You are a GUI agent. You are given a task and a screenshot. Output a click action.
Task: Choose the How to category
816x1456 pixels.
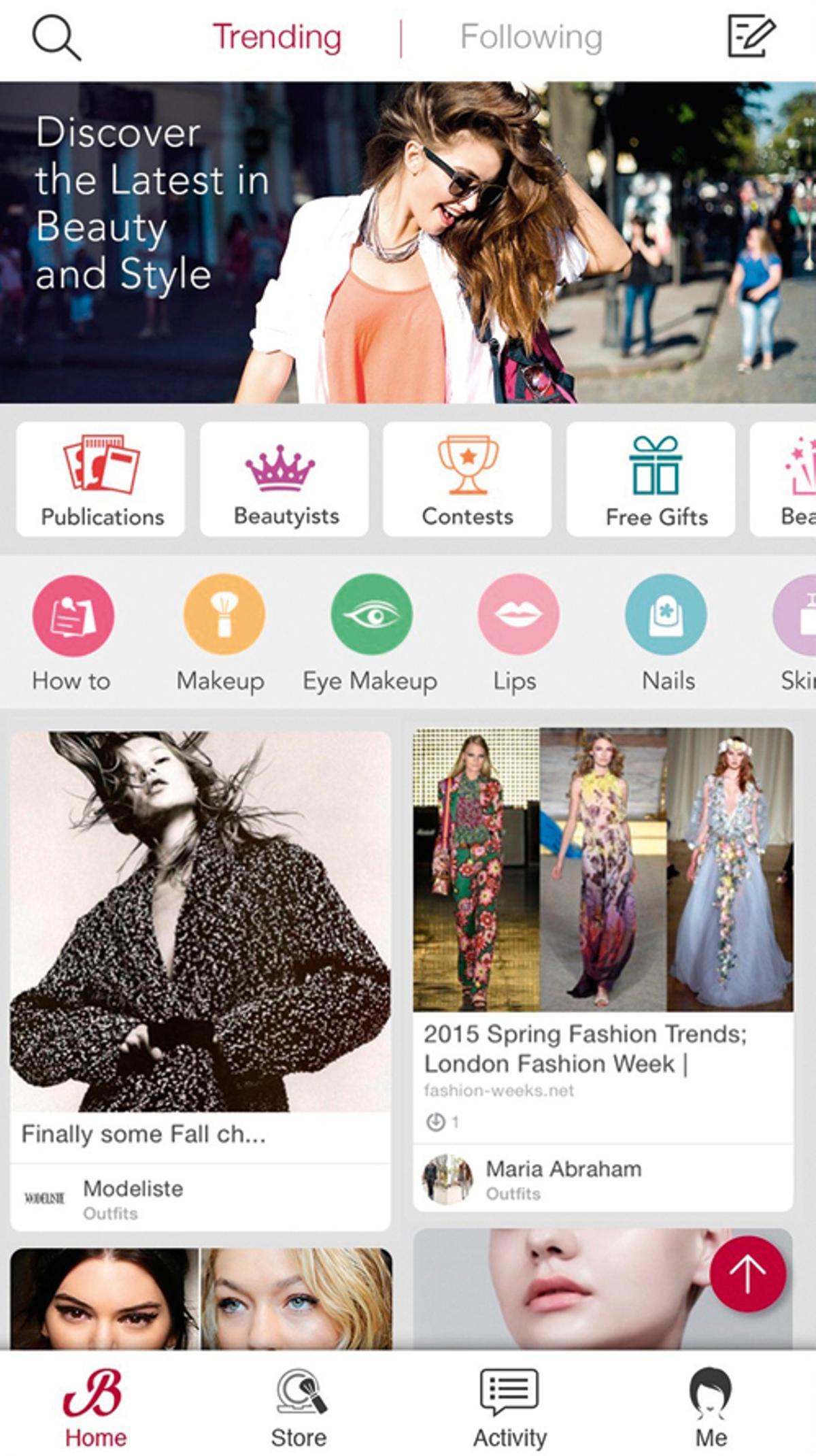pos(73,633)
